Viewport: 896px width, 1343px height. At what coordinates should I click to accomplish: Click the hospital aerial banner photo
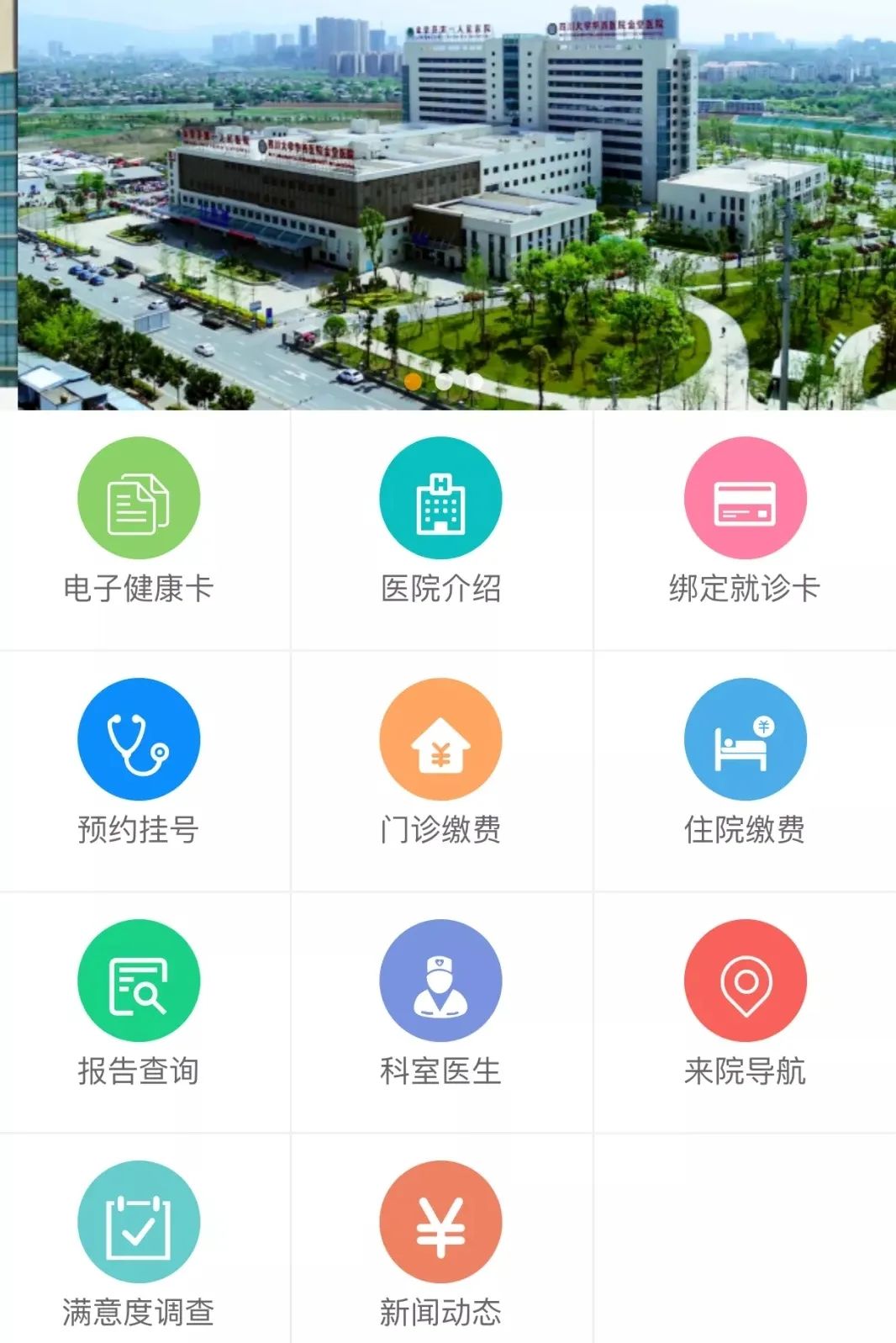click(448, 202)
